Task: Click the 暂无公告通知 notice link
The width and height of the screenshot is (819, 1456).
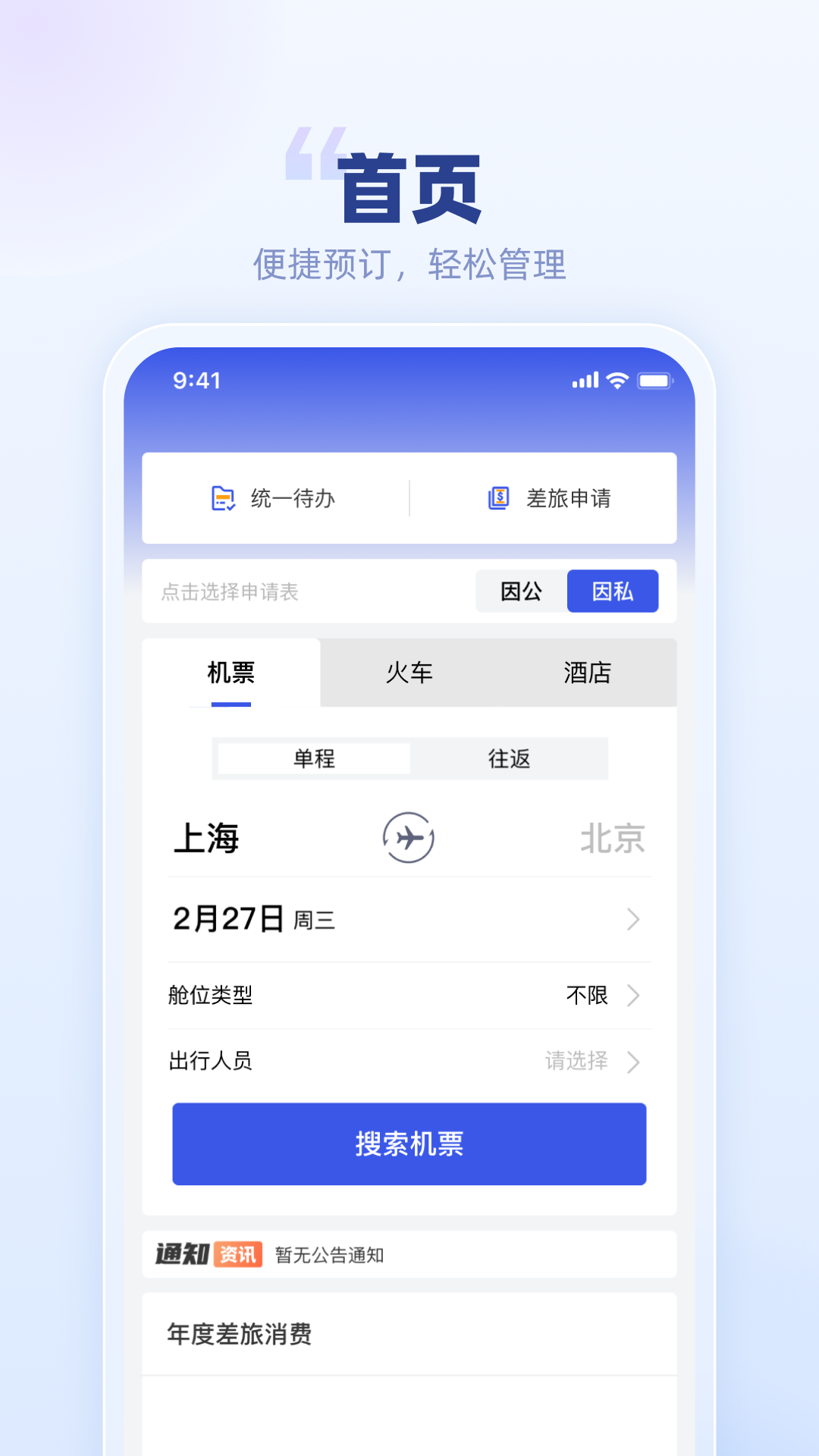Action: 329,1254
